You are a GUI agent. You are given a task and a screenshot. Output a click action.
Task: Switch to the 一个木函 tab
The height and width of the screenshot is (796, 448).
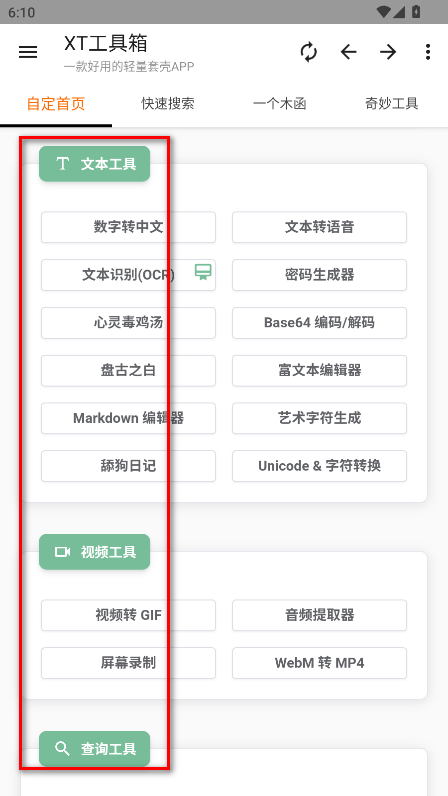280,104
